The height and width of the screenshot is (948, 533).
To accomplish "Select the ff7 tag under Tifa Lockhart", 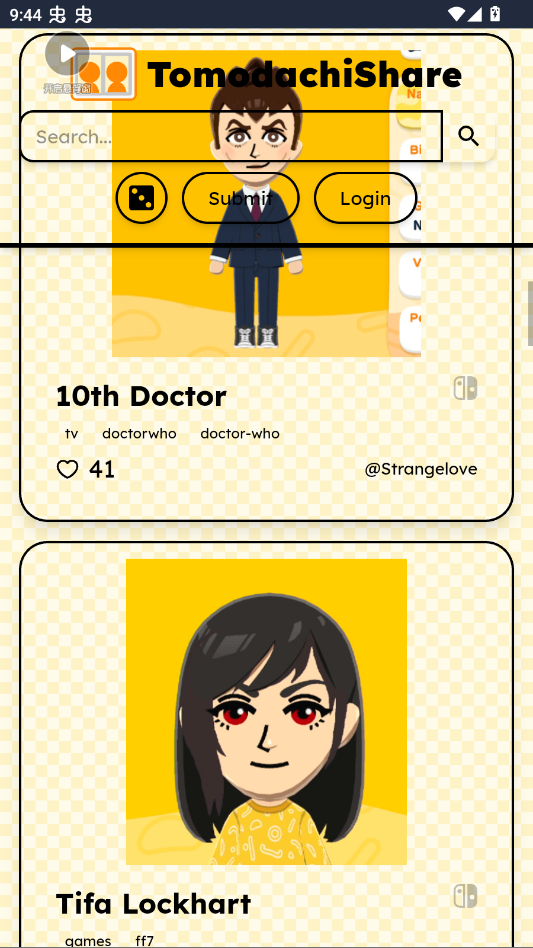I will [x=144, y=941].
